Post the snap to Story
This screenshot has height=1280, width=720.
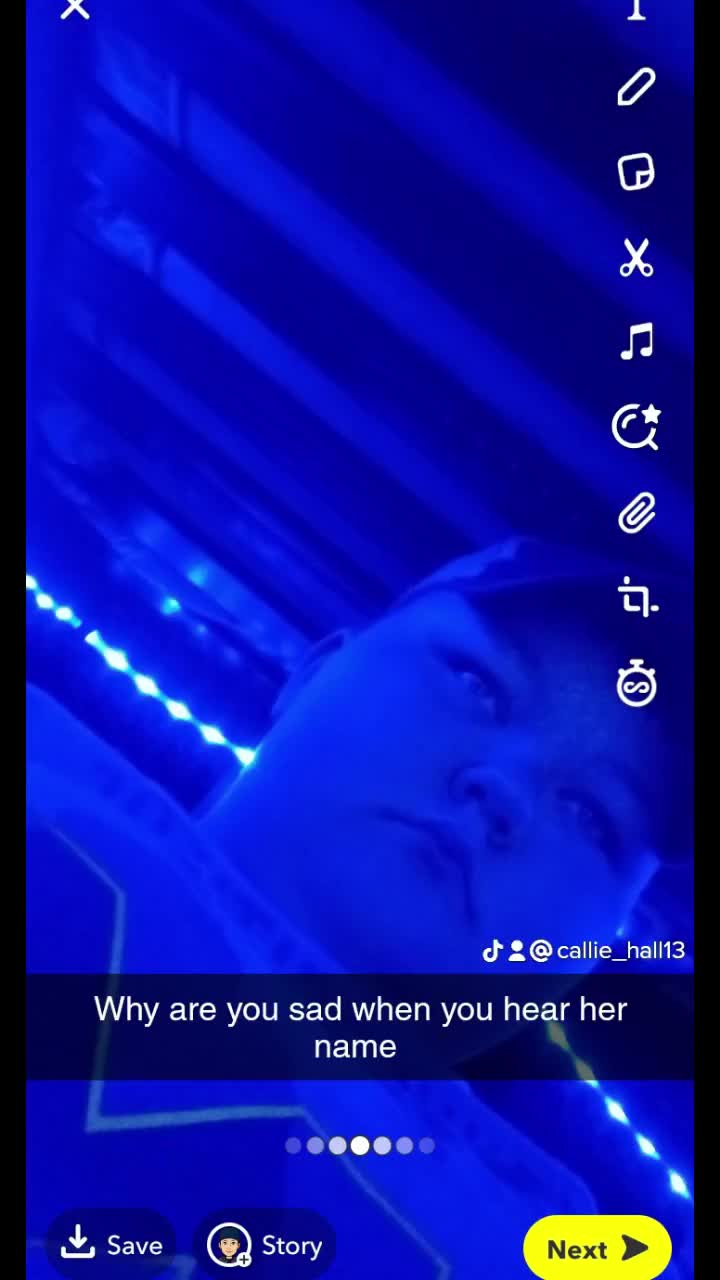[x=265, y=1245]
